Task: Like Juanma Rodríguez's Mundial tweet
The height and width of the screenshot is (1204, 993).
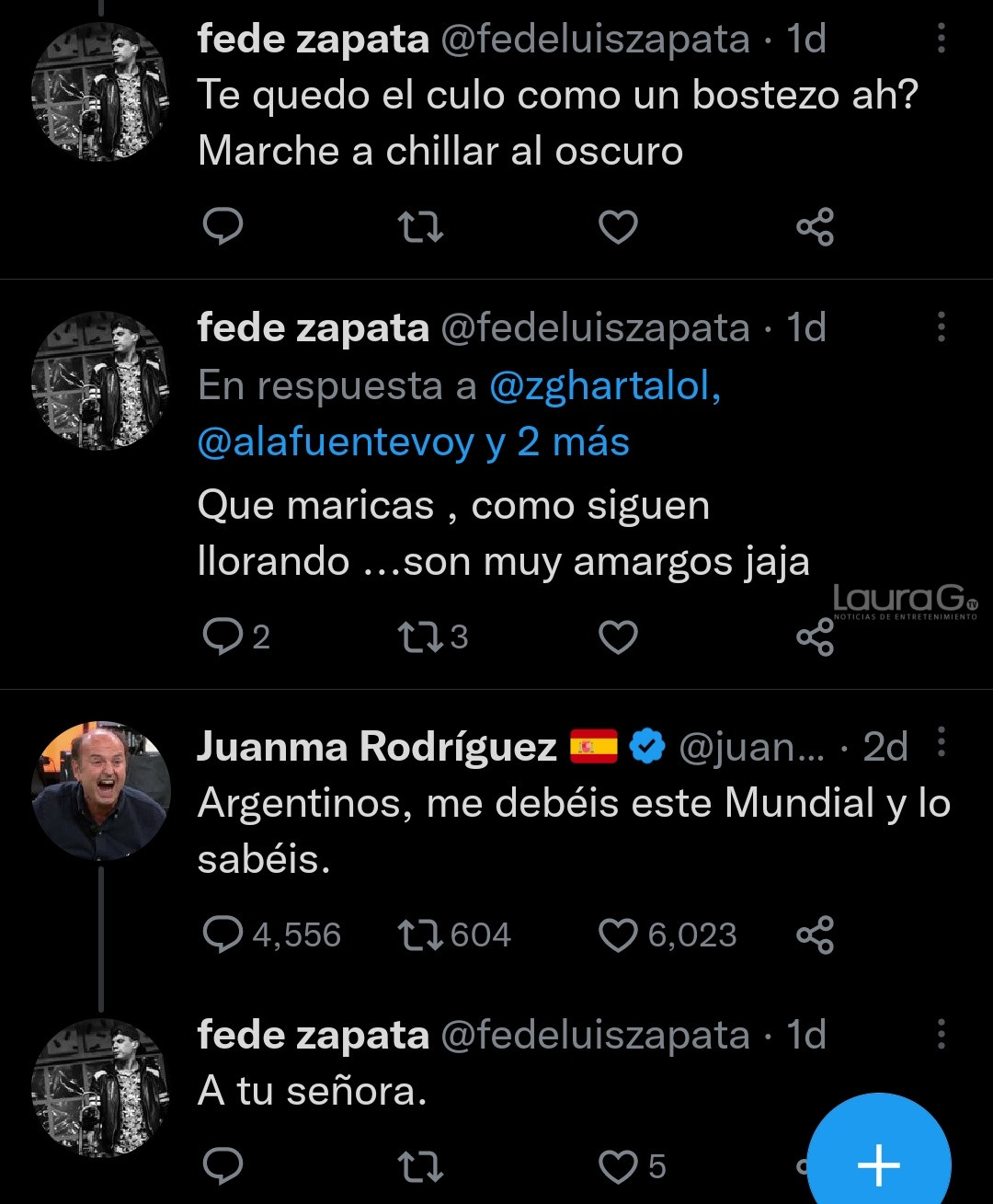Action: (x=618, y=935)
